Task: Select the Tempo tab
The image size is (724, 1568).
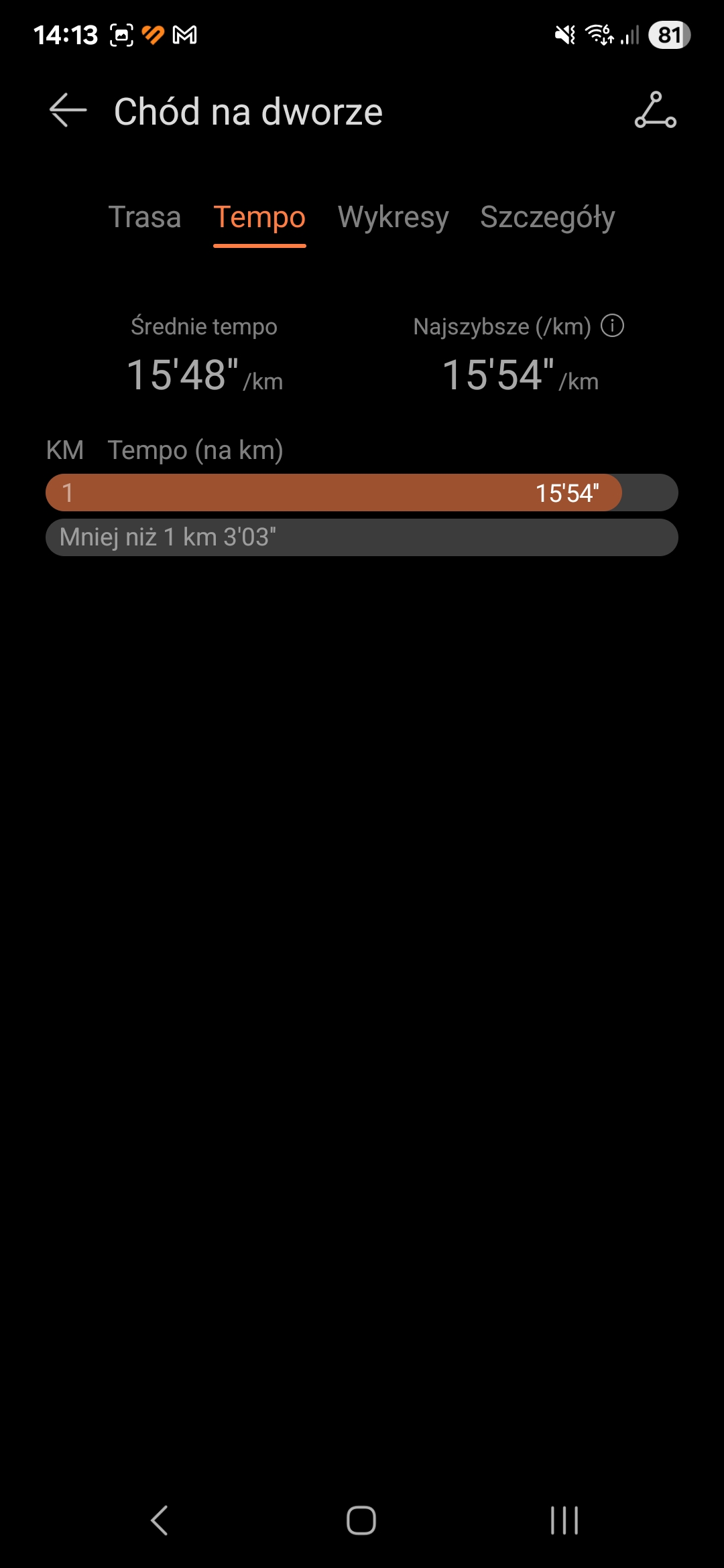Action: point(259,217)
